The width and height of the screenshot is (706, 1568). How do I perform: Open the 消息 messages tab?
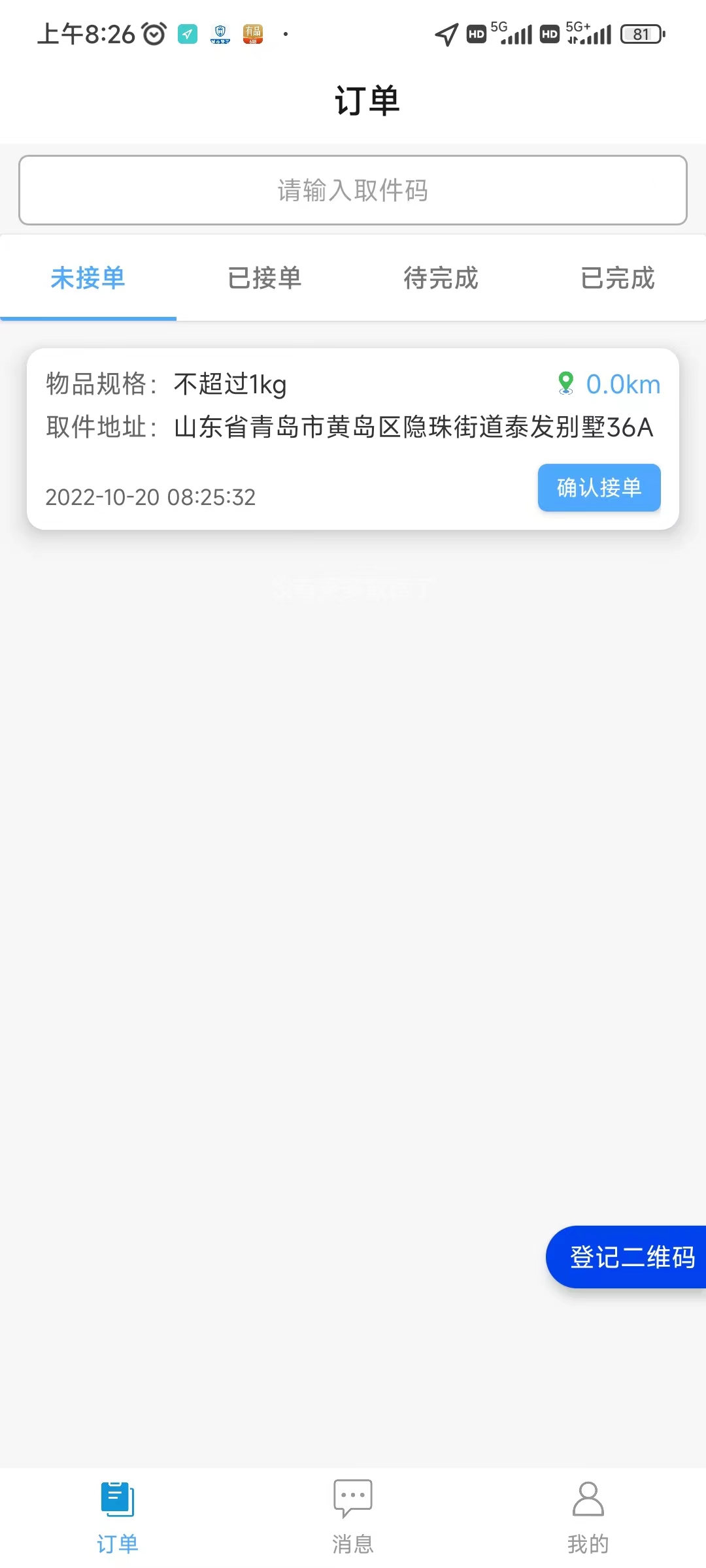(353, 1517)
